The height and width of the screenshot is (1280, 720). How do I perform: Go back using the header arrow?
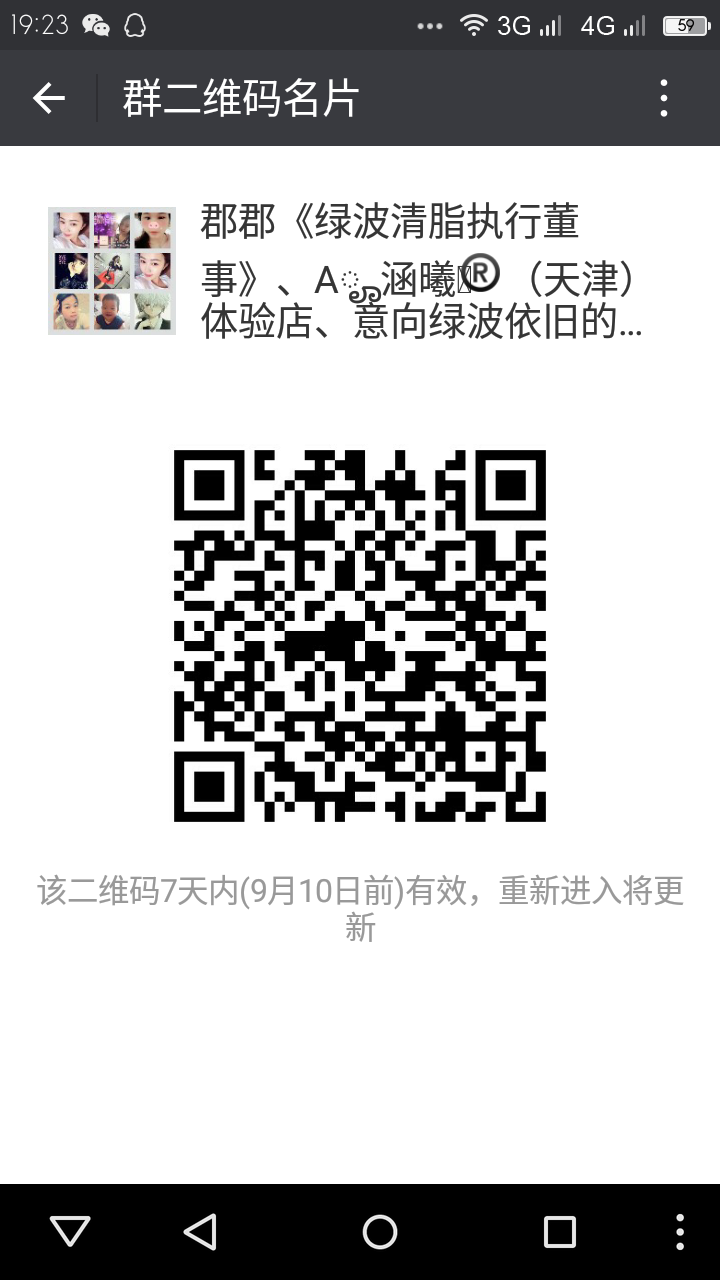coord(48,98)
